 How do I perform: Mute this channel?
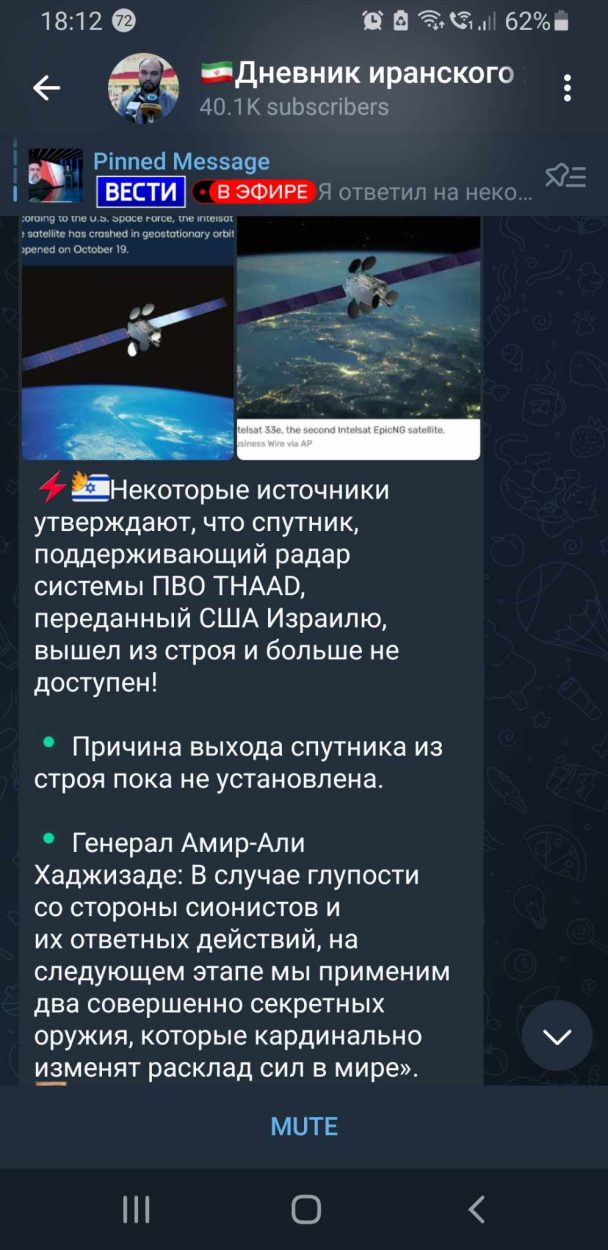click(304, 1126)
